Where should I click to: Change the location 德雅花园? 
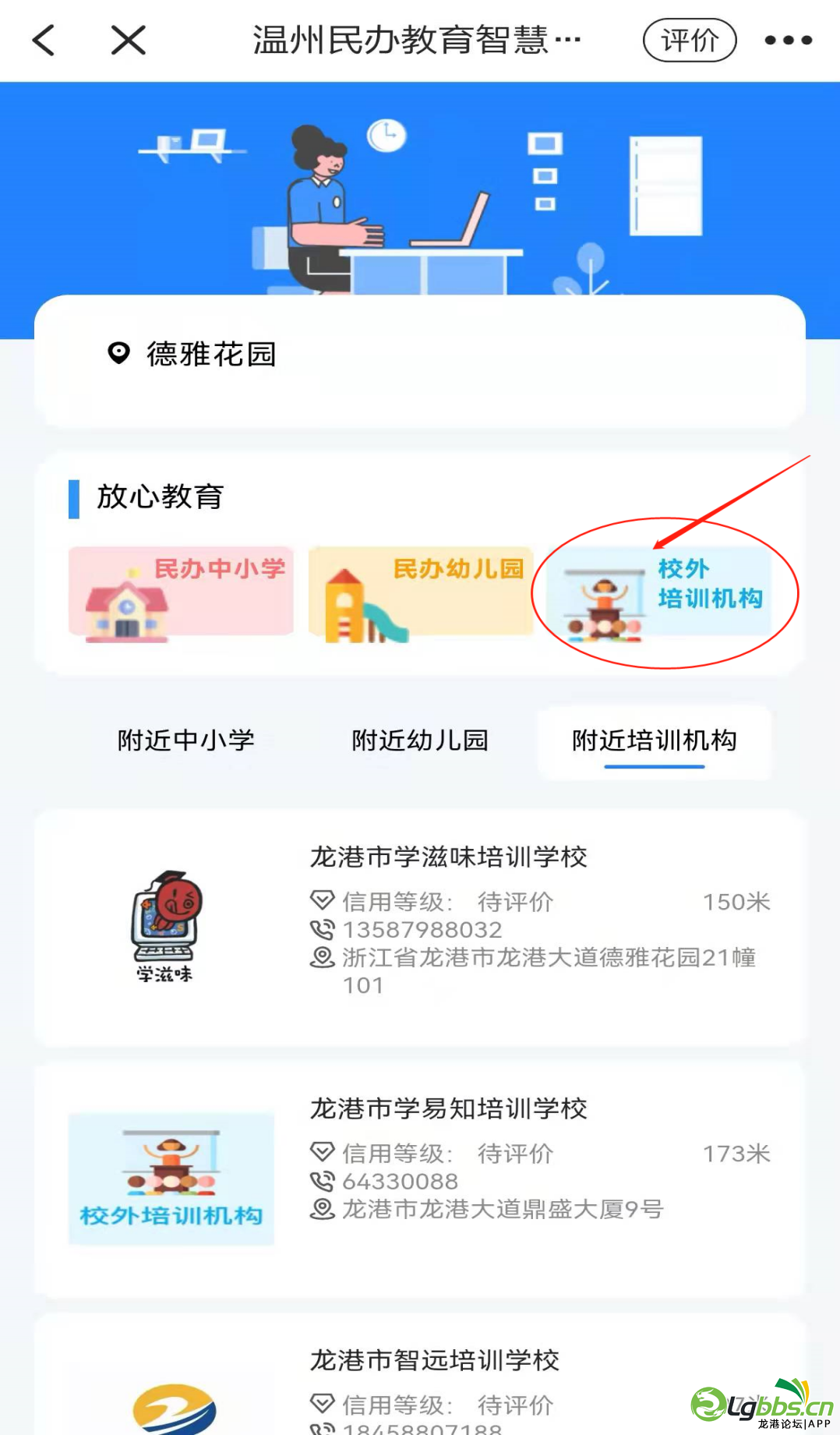[211, 355]
